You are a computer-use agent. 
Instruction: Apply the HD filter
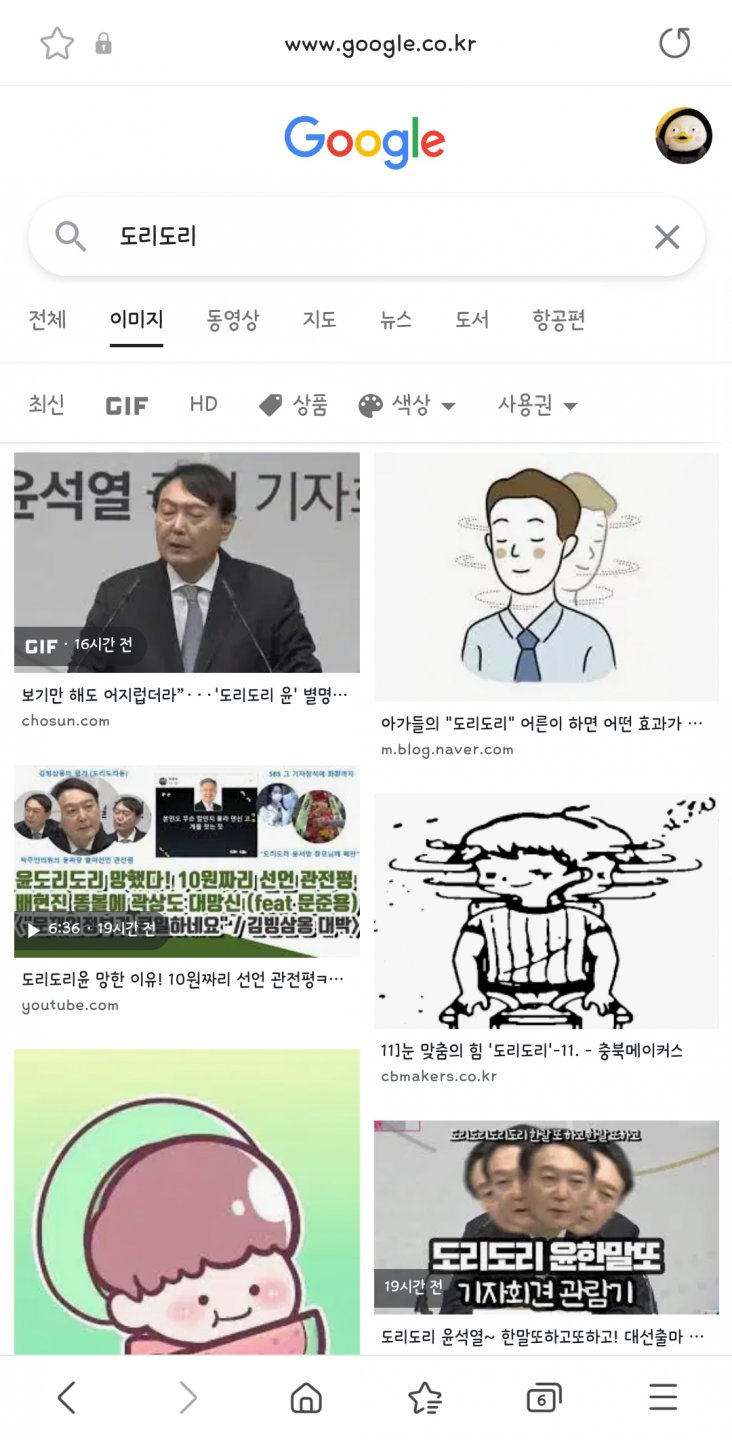click(x=203, y=405)
